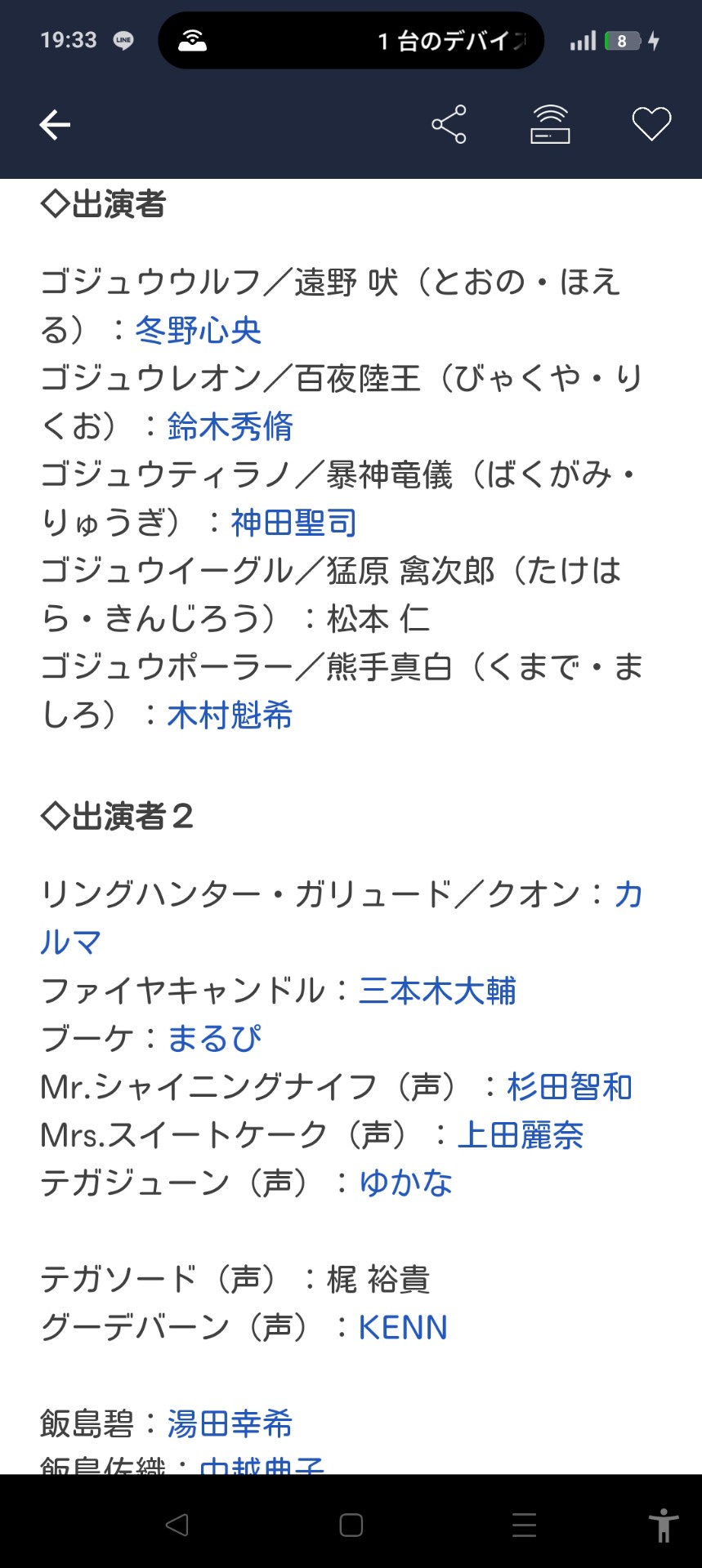Open the device cast icon

550,125
